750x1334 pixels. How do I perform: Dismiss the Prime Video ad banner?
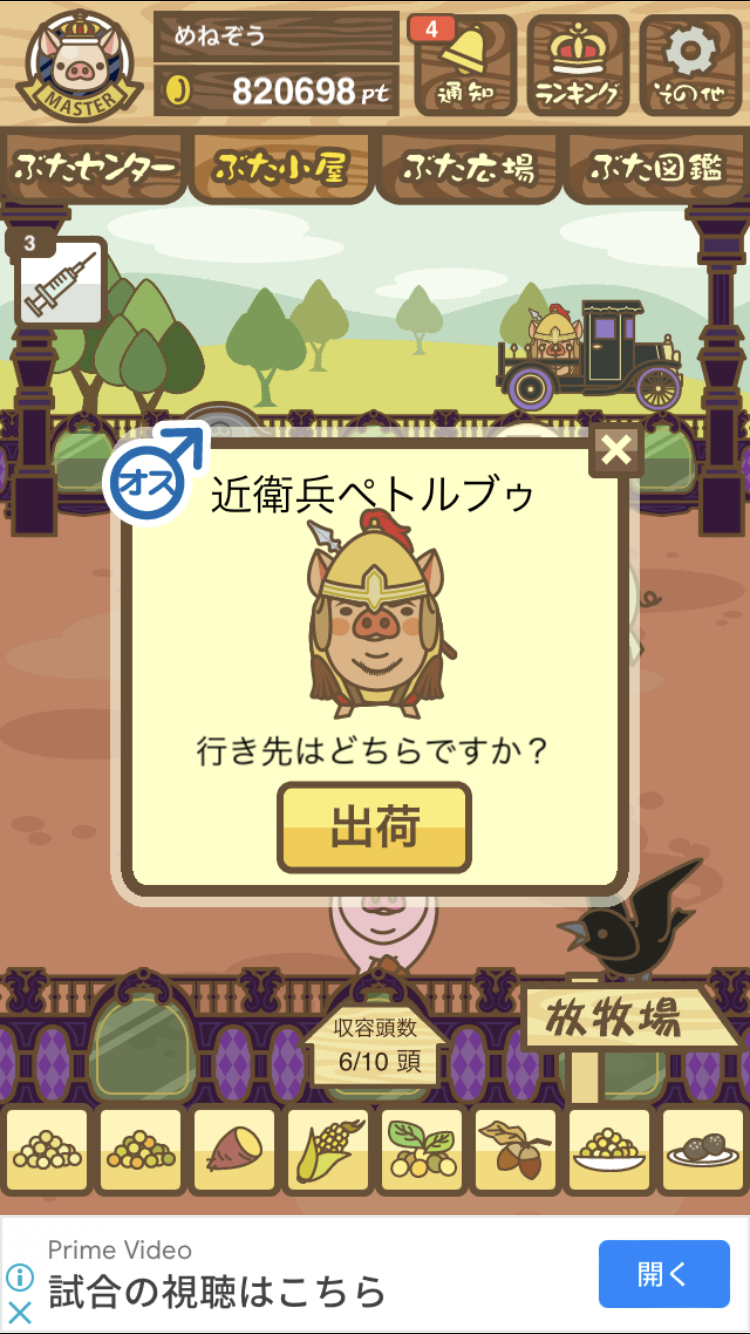tap(20, 1312)
